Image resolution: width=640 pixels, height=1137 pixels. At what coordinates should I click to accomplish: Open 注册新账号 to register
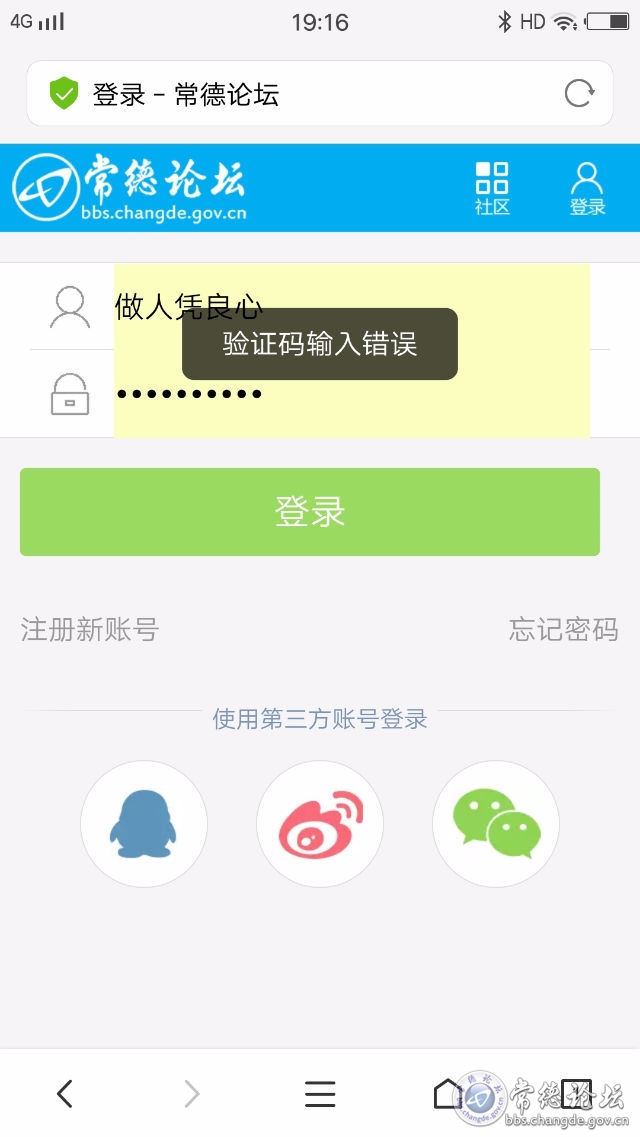tap(90, 630)
